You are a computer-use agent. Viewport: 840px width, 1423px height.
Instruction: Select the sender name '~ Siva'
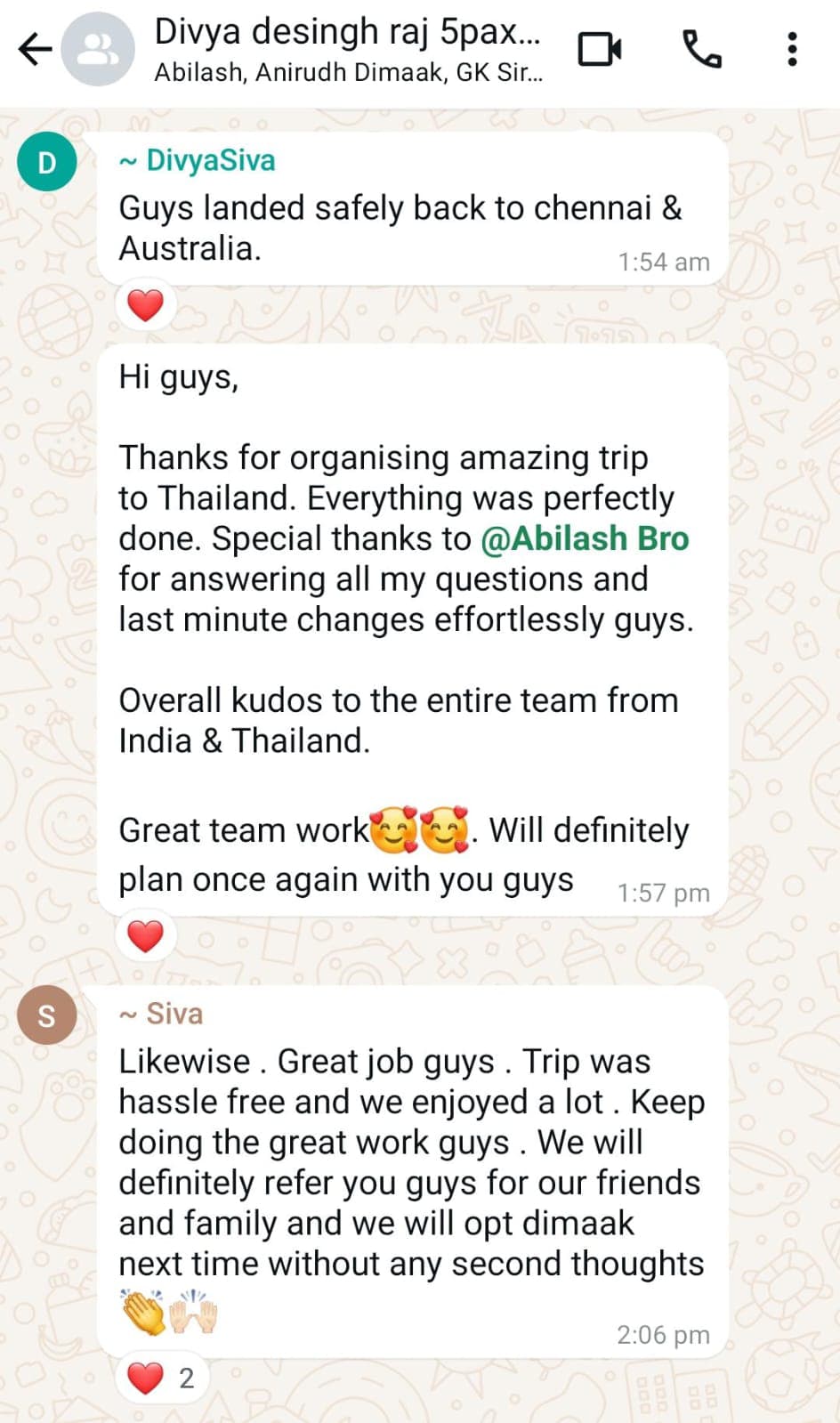coord(160,1014)
